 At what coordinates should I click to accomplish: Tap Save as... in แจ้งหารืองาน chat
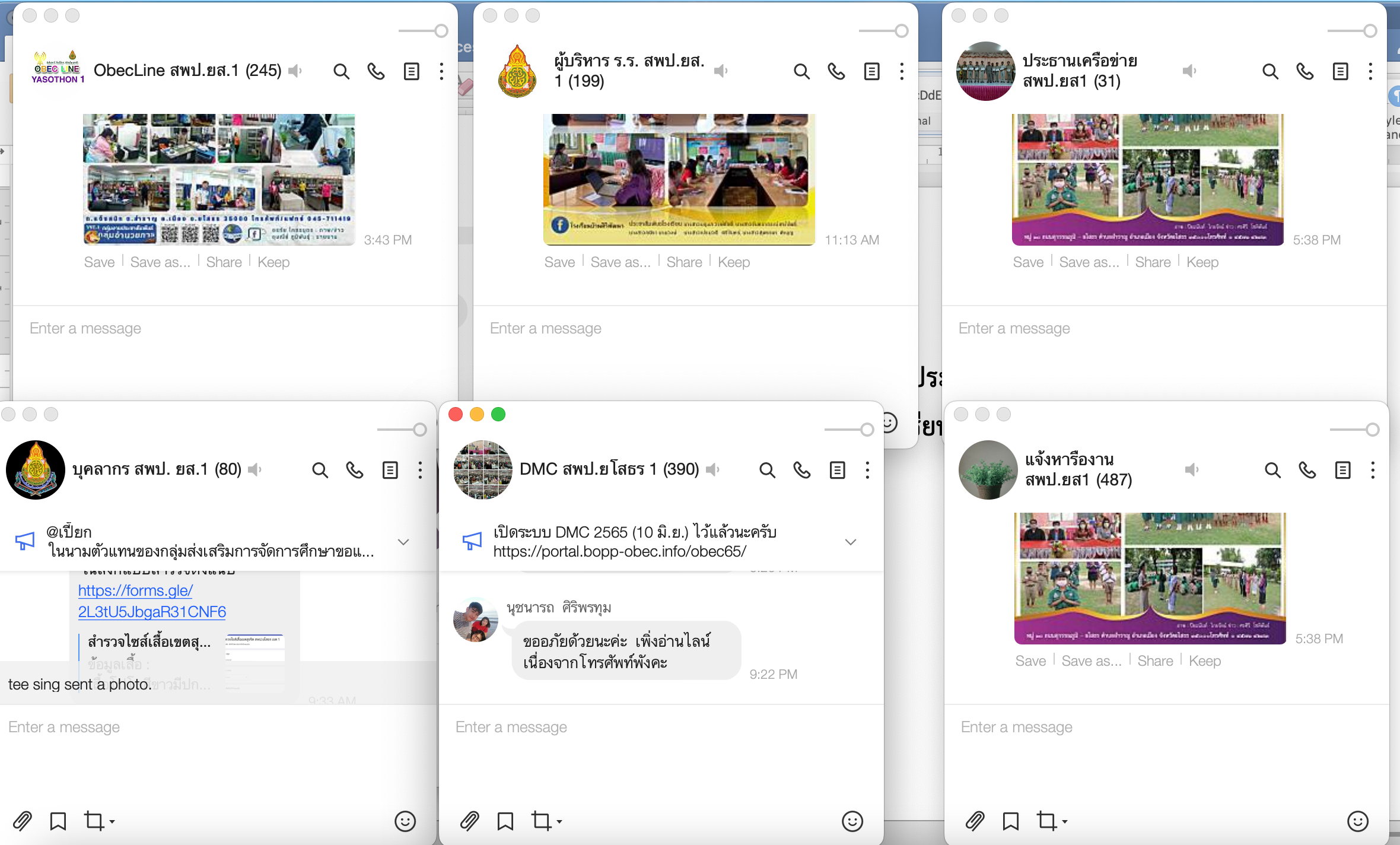point(1091,661)
